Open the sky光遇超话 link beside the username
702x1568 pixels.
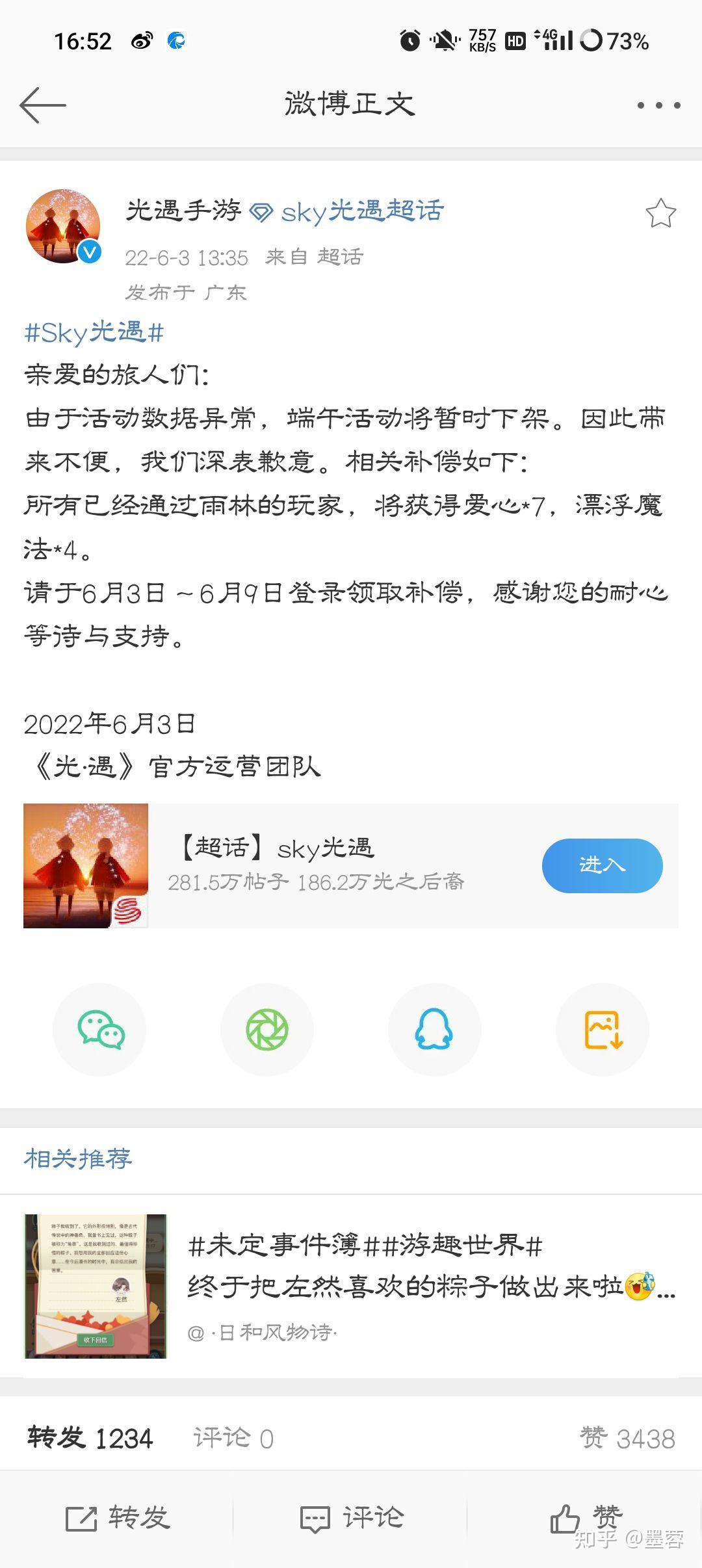(361, 211)
